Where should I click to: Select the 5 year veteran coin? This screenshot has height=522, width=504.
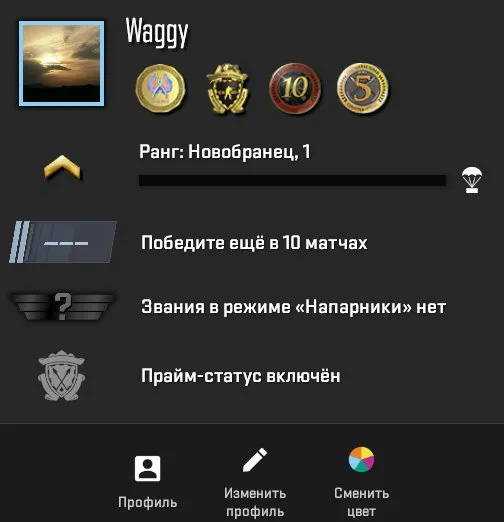tap(363, 88)
